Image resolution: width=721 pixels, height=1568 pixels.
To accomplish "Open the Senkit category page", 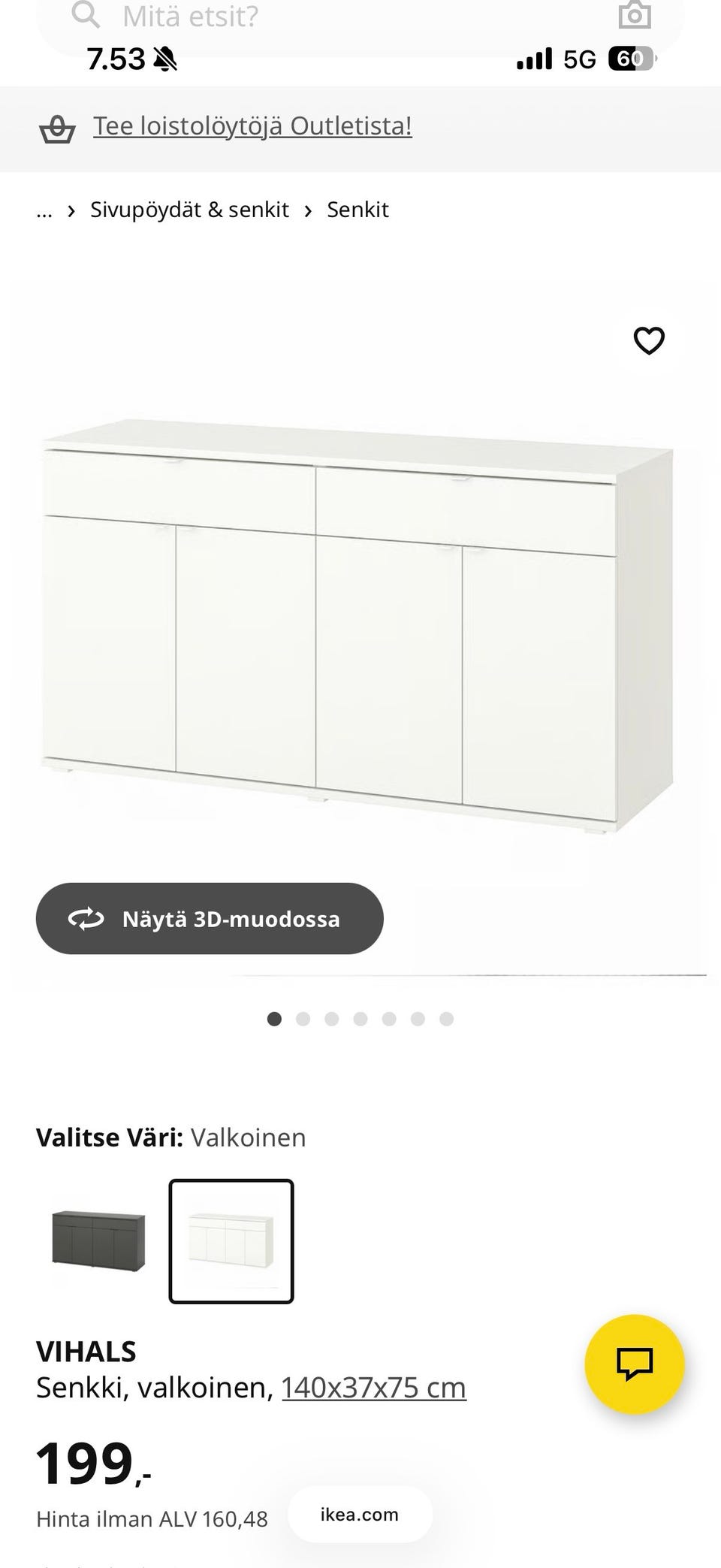I will click(357, 210).
